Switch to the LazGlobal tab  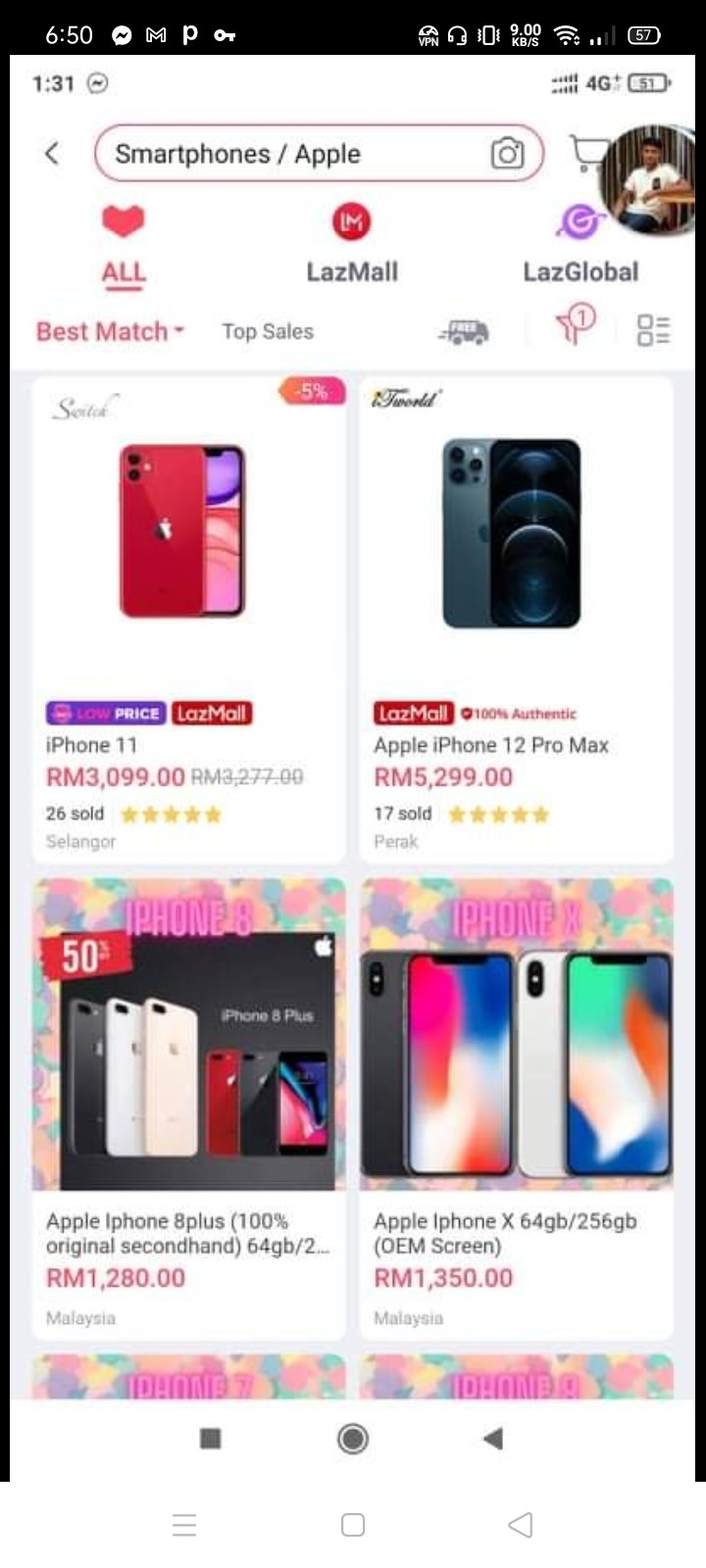[x=580, y=246]
